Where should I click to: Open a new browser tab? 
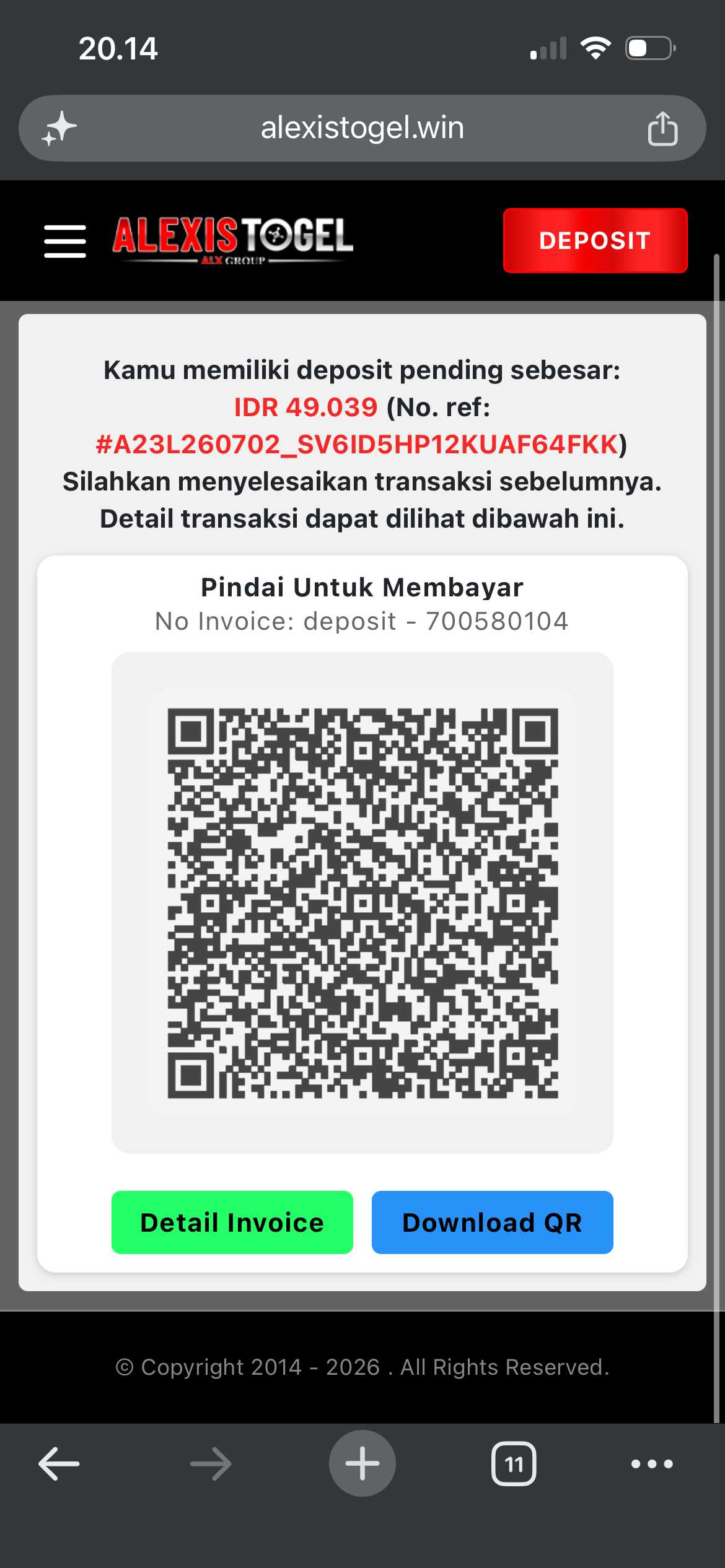pyautogui.click(x=362, y=1463)
